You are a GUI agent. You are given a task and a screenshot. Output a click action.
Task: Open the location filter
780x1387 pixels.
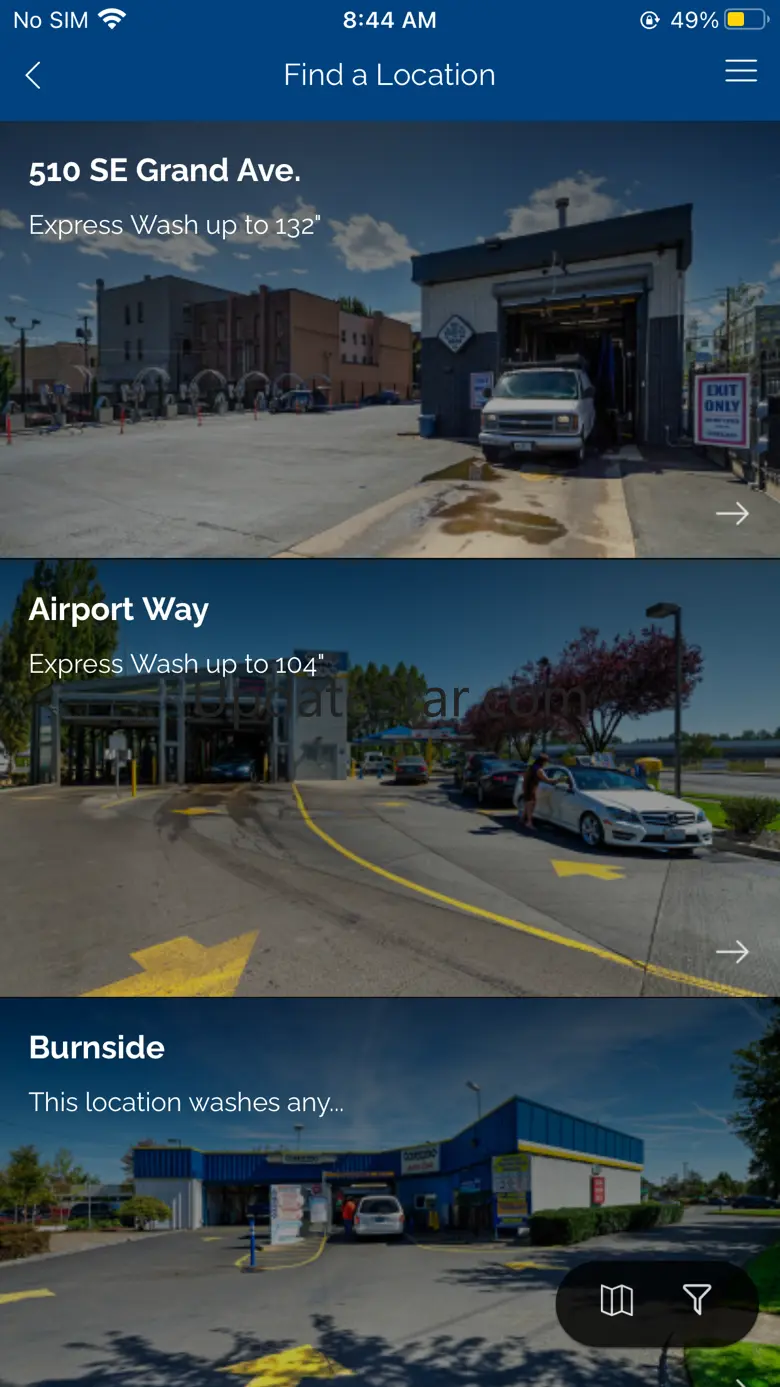coord(696,1300)
